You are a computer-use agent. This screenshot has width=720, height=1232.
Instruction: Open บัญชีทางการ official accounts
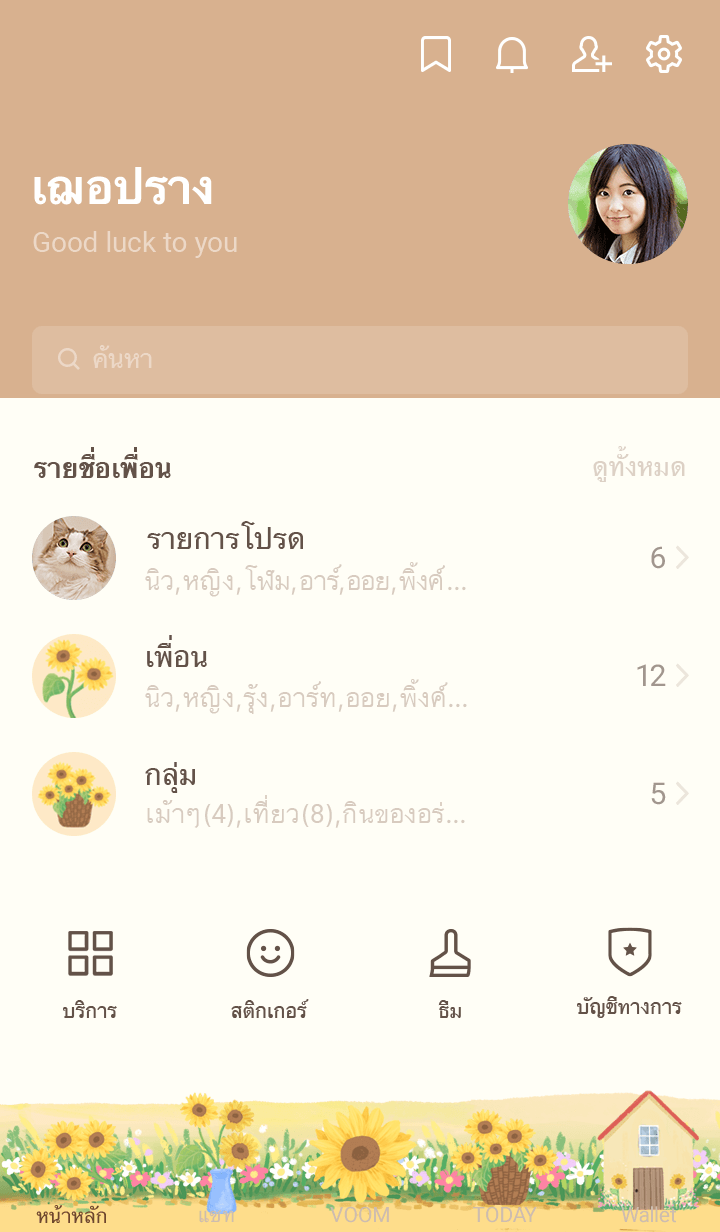629,972
